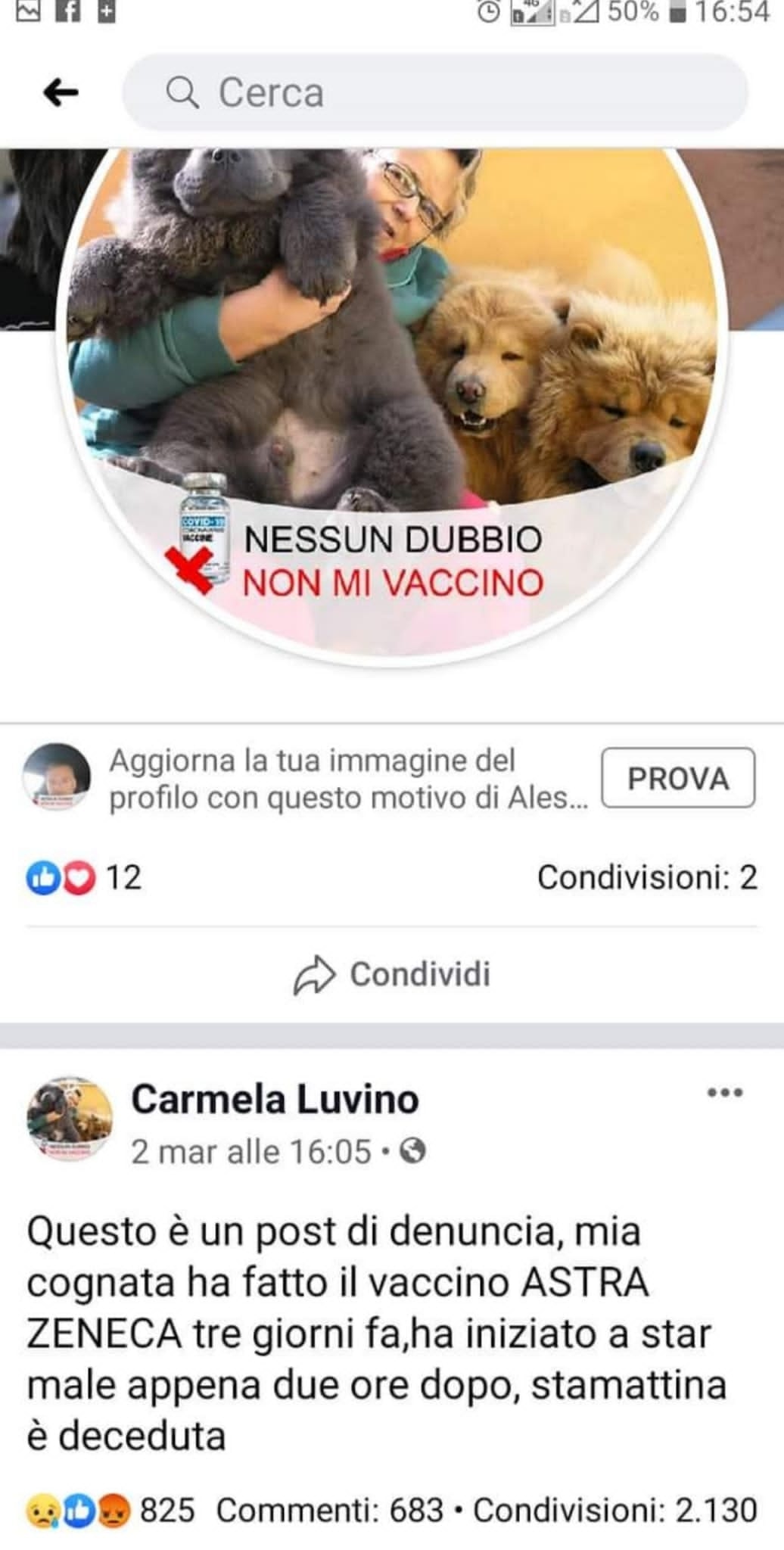Open the Cerca search field
The image size is (784, 1550).
click(x=435, y=93)
